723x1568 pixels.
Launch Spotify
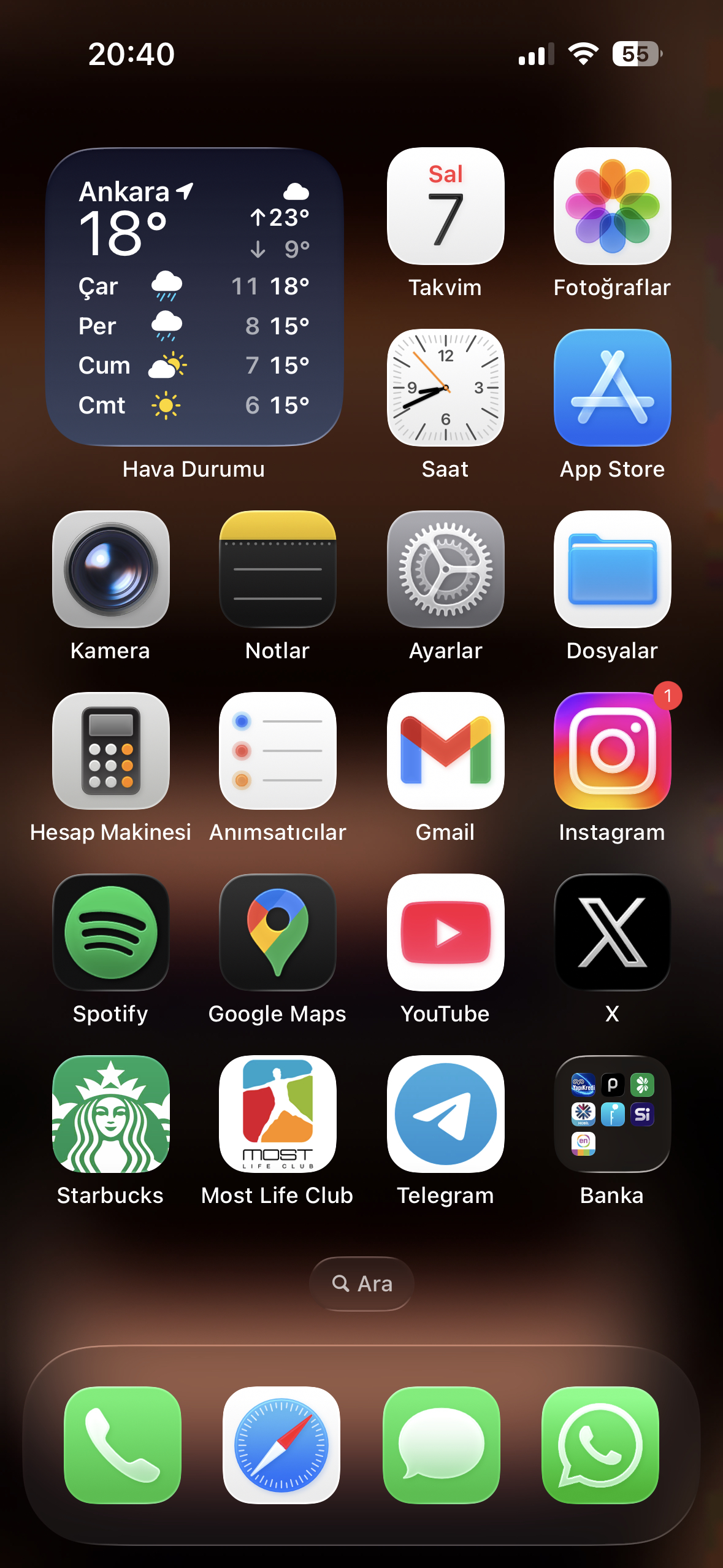pyautogui.click(x=111, y=932)
